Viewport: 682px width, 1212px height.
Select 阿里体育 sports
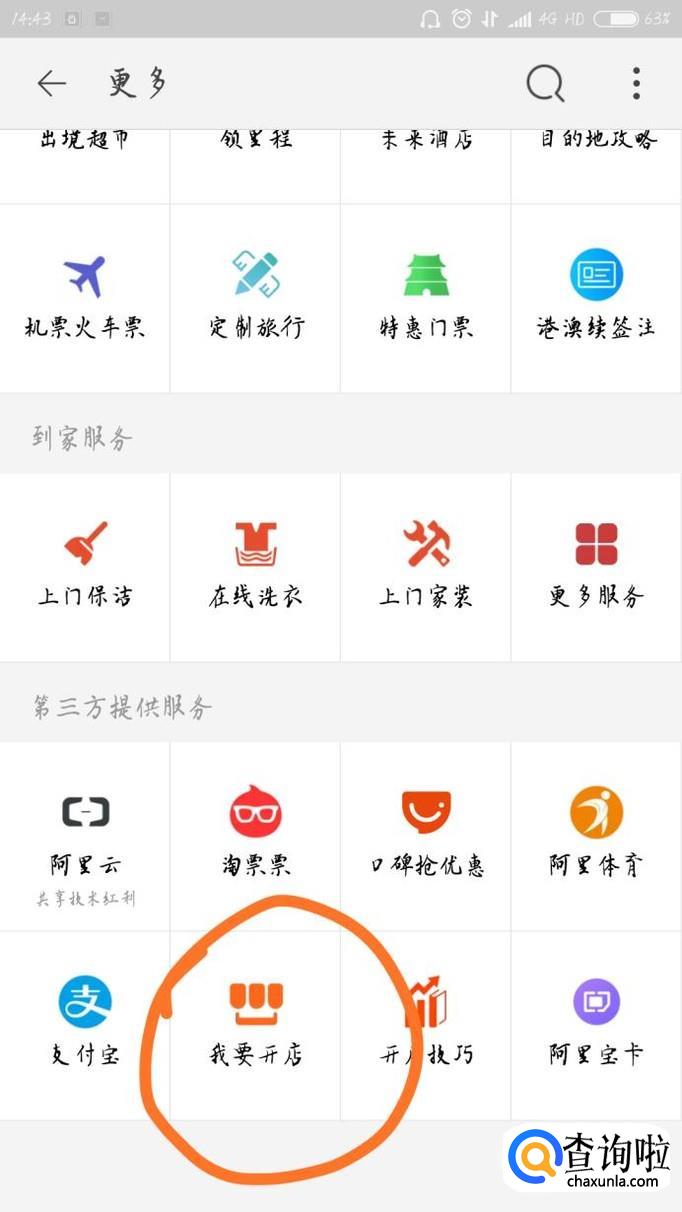pos(596,835)
